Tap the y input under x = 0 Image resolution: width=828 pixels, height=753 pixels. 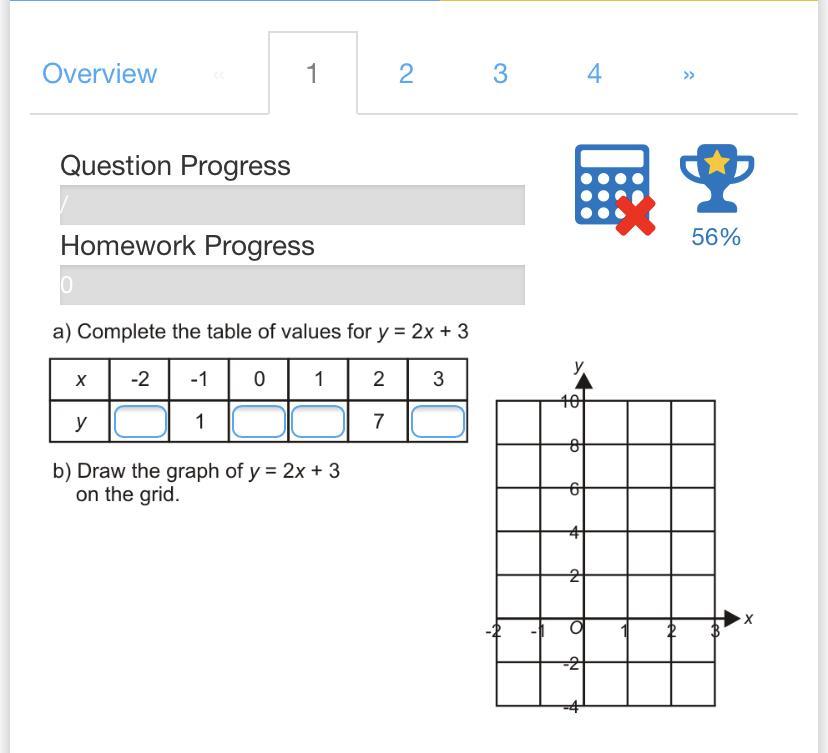[259, 422]
